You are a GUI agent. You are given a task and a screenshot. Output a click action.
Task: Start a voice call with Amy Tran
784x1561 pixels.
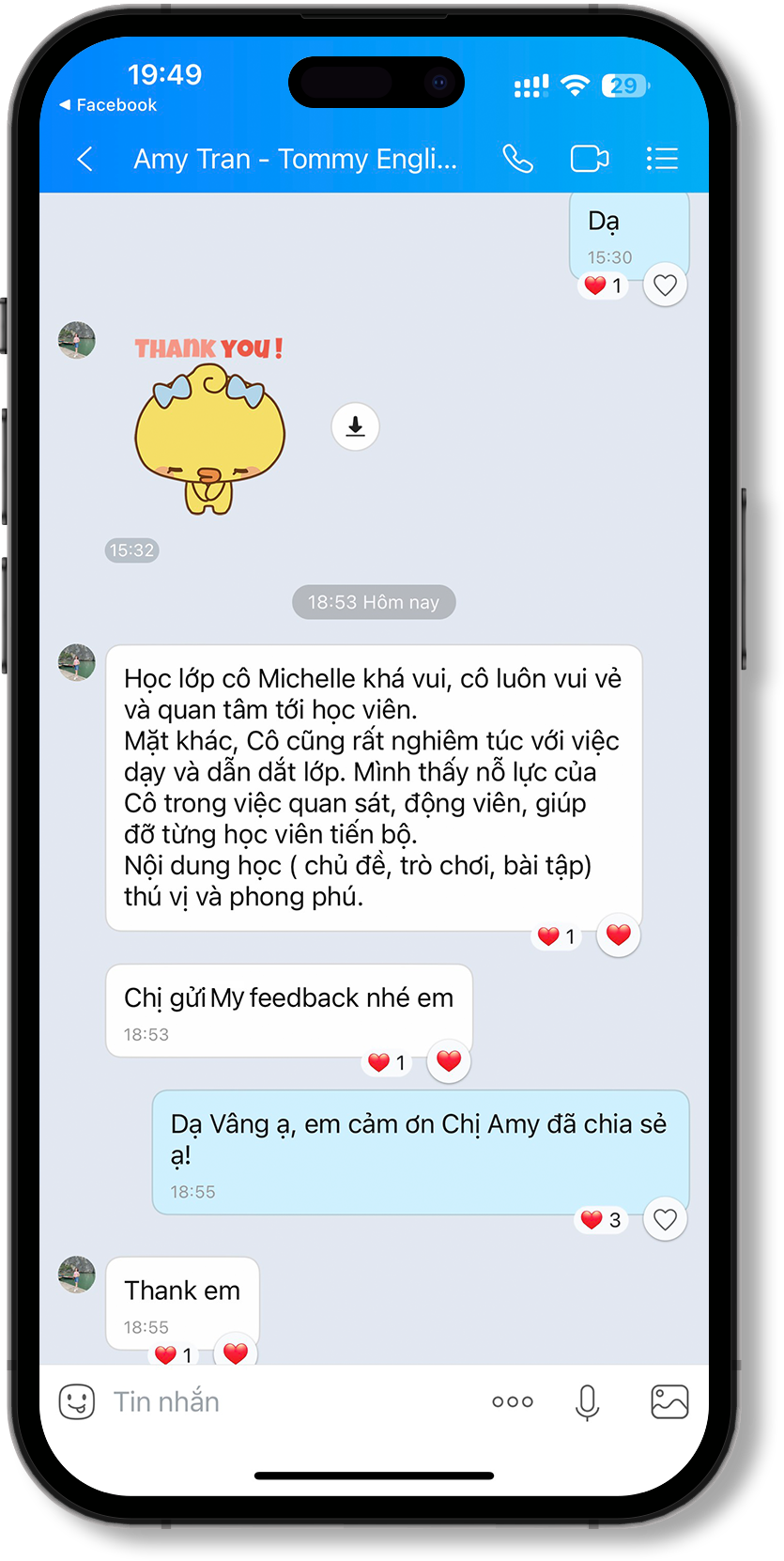(517, 159)
